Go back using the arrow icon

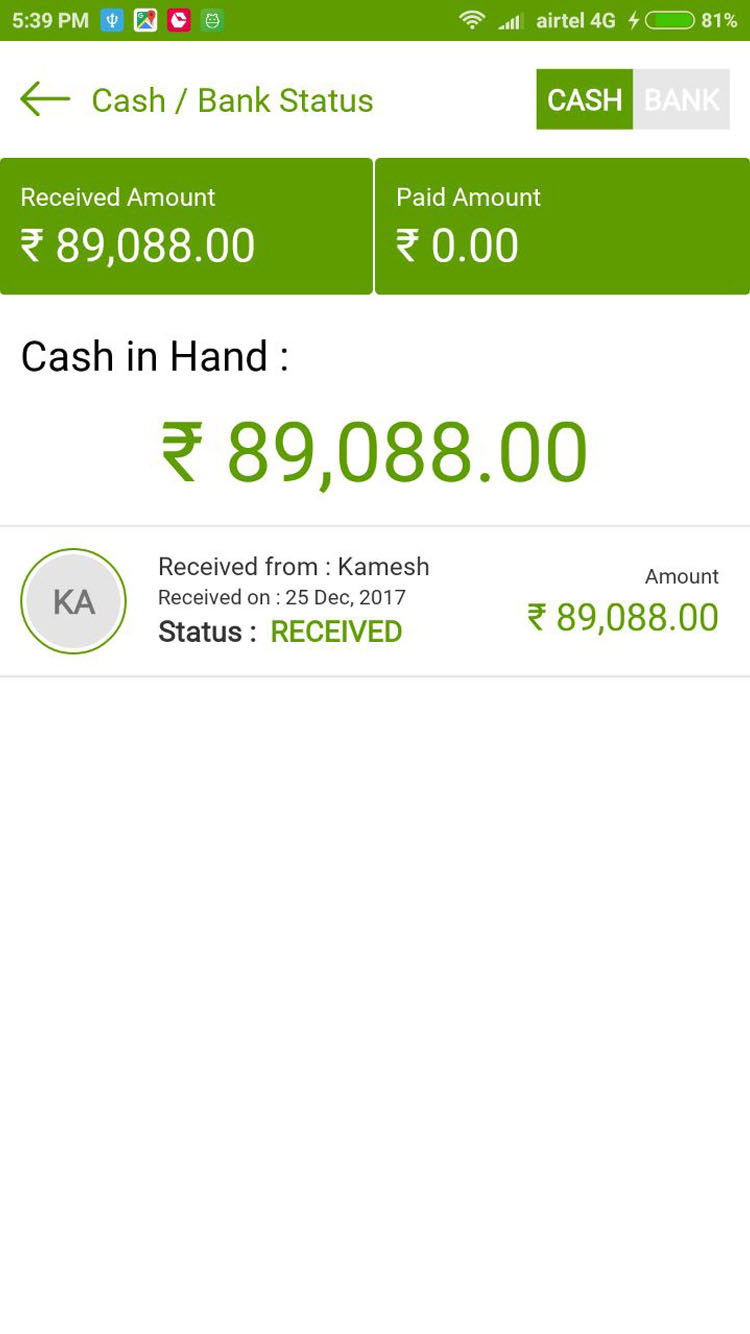pos(45,99)
